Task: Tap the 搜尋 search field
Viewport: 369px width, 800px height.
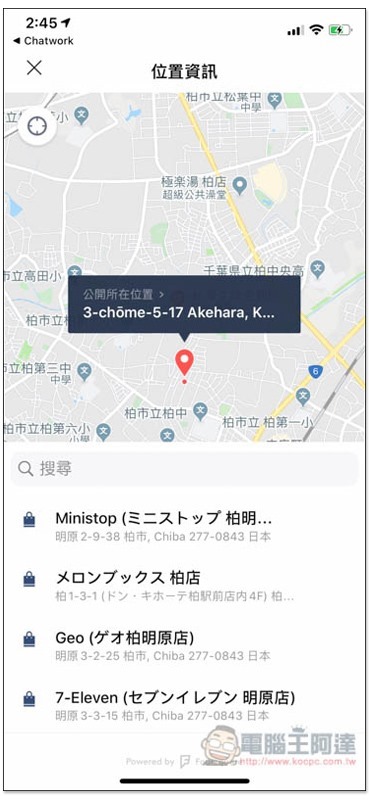Action: click(x=184, y=468)
